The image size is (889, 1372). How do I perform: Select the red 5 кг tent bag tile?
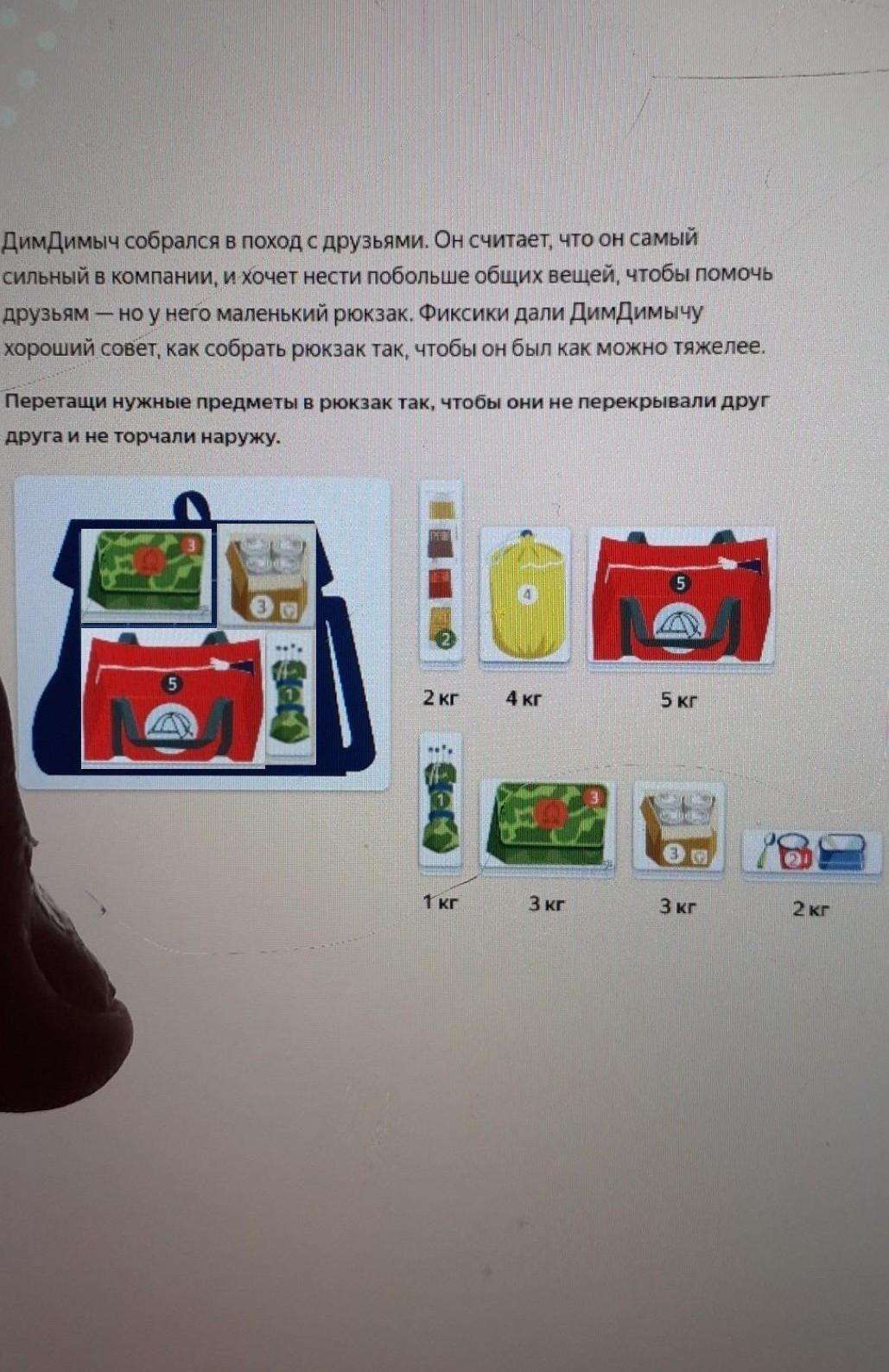(x=681, y=594)
